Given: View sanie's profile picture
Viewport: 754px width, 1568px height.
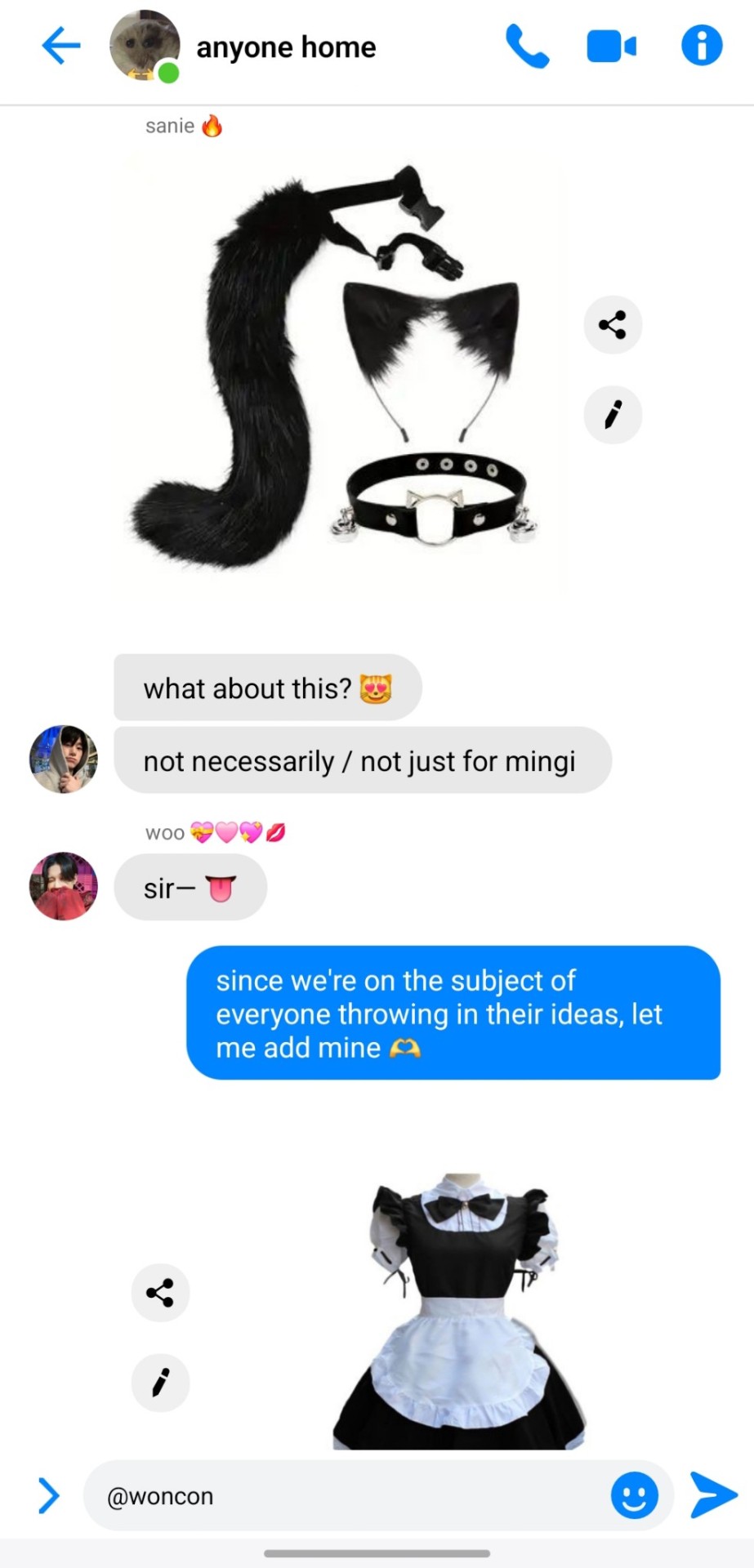Looking at the screenshot, I should tap(64, 759).
